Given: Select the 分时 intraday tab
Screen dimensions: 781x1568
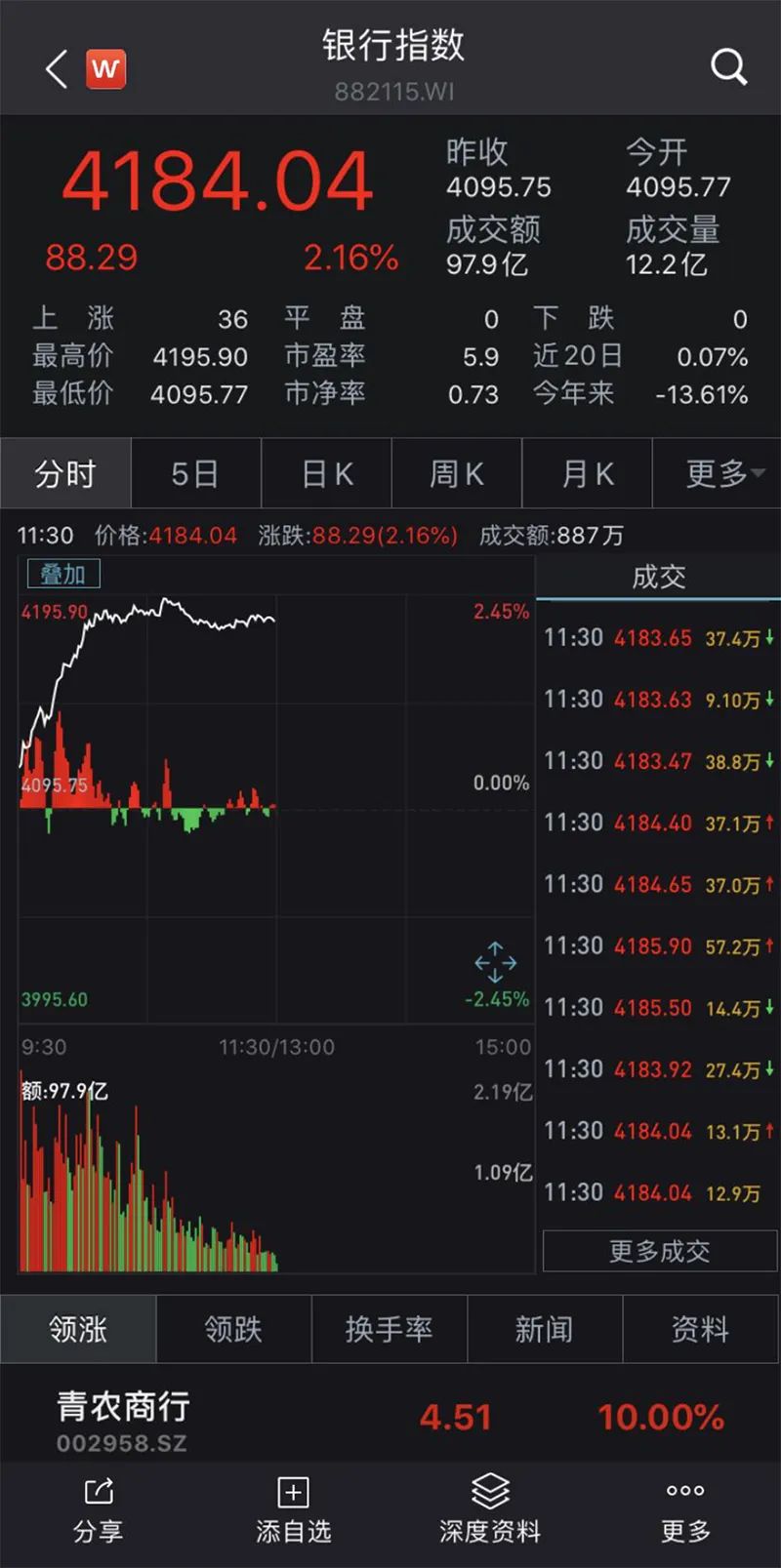Looking at the screenshot, I should coord(65,474).
